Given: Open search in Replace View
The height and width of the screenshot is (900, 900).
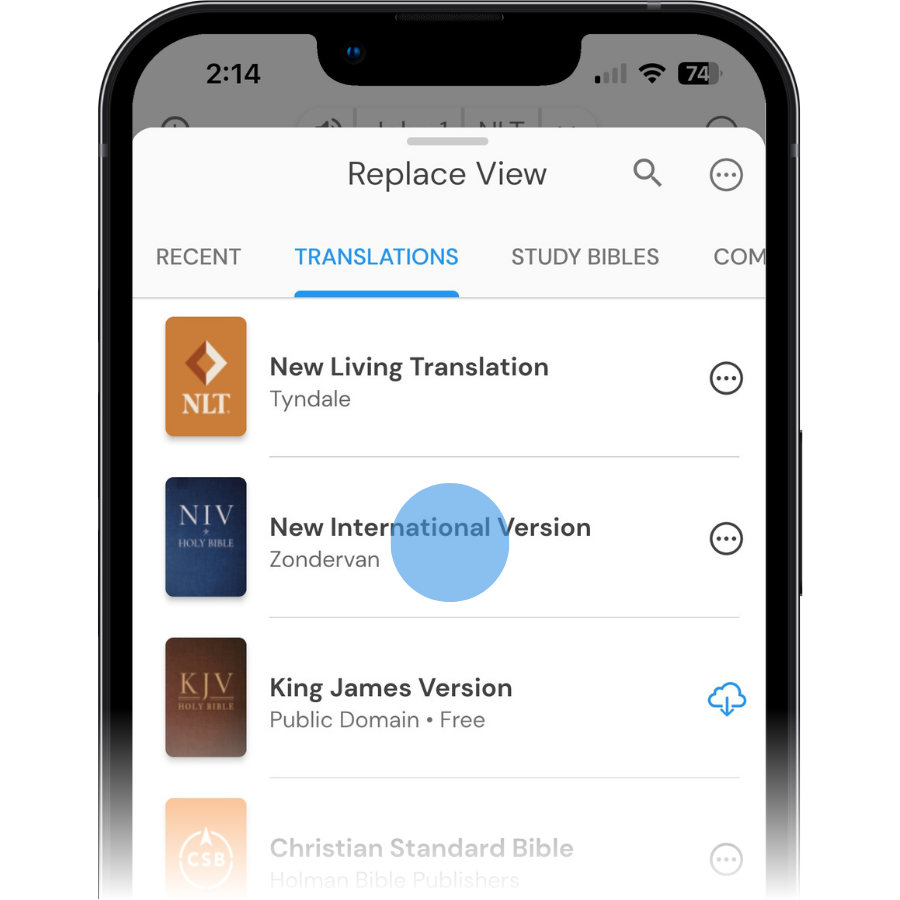Looking at the screenshot, I should click(x=648, y=174).
